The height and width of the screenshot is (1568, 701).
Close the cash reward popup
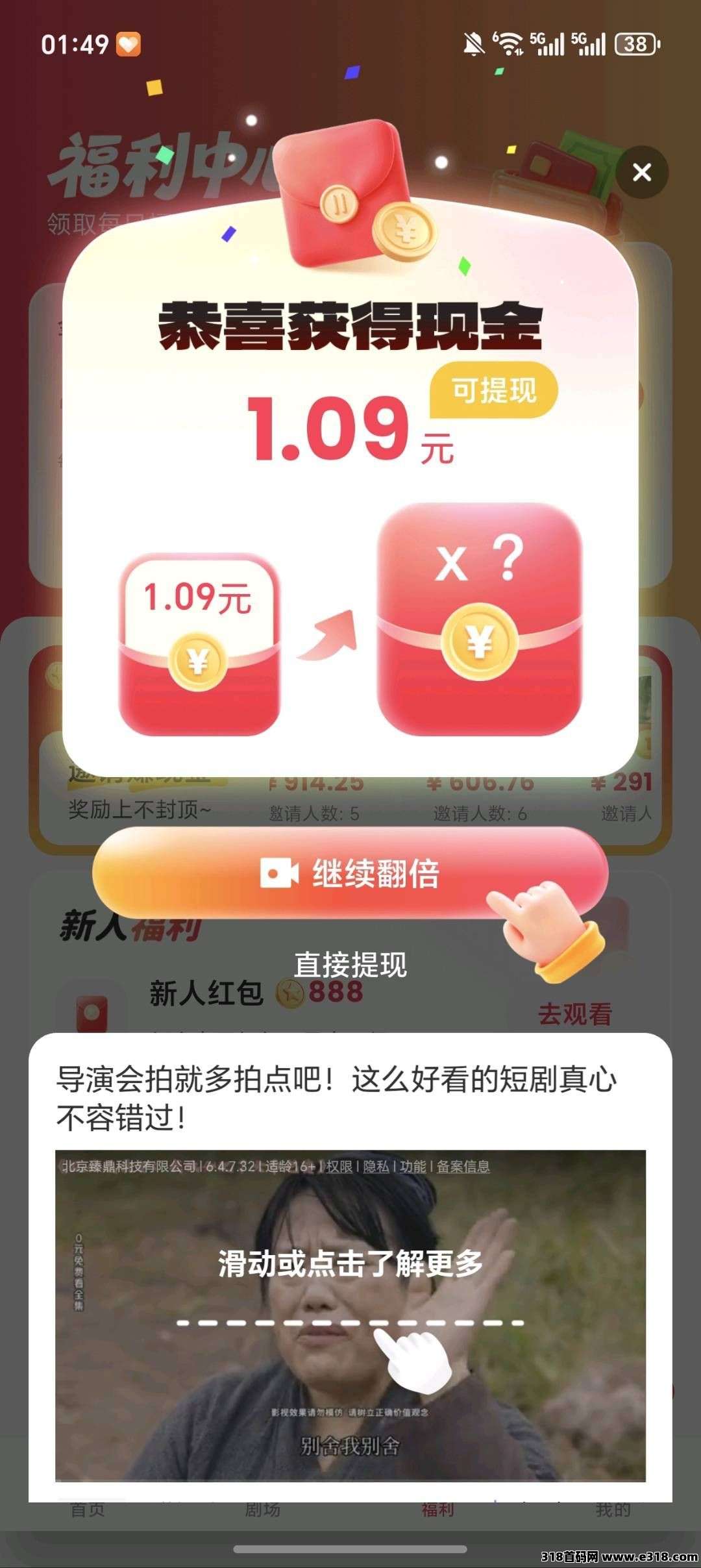tap(641, 172)
